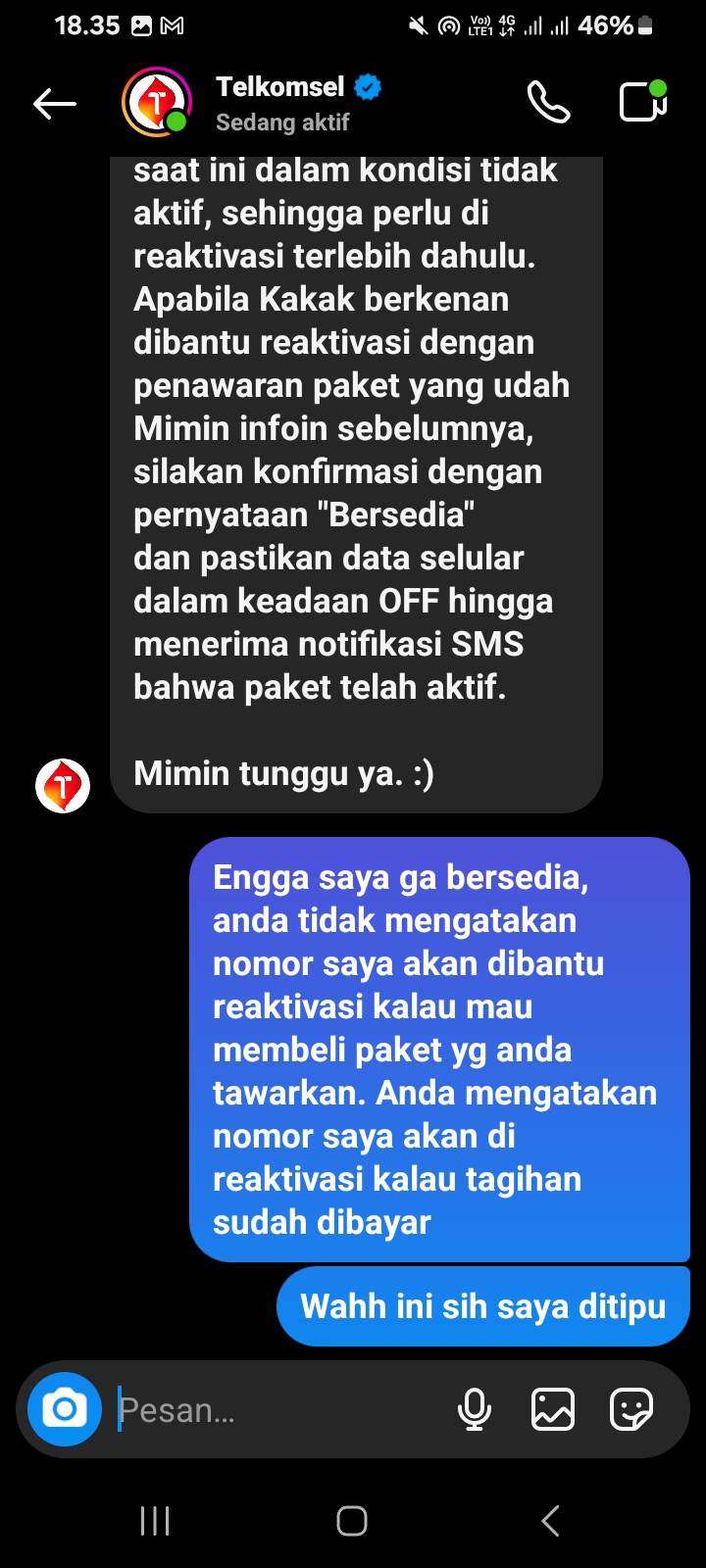Record a voice message with the microphone
Viewport: 706px width, 1568px height.
[x=475, y=1410]
